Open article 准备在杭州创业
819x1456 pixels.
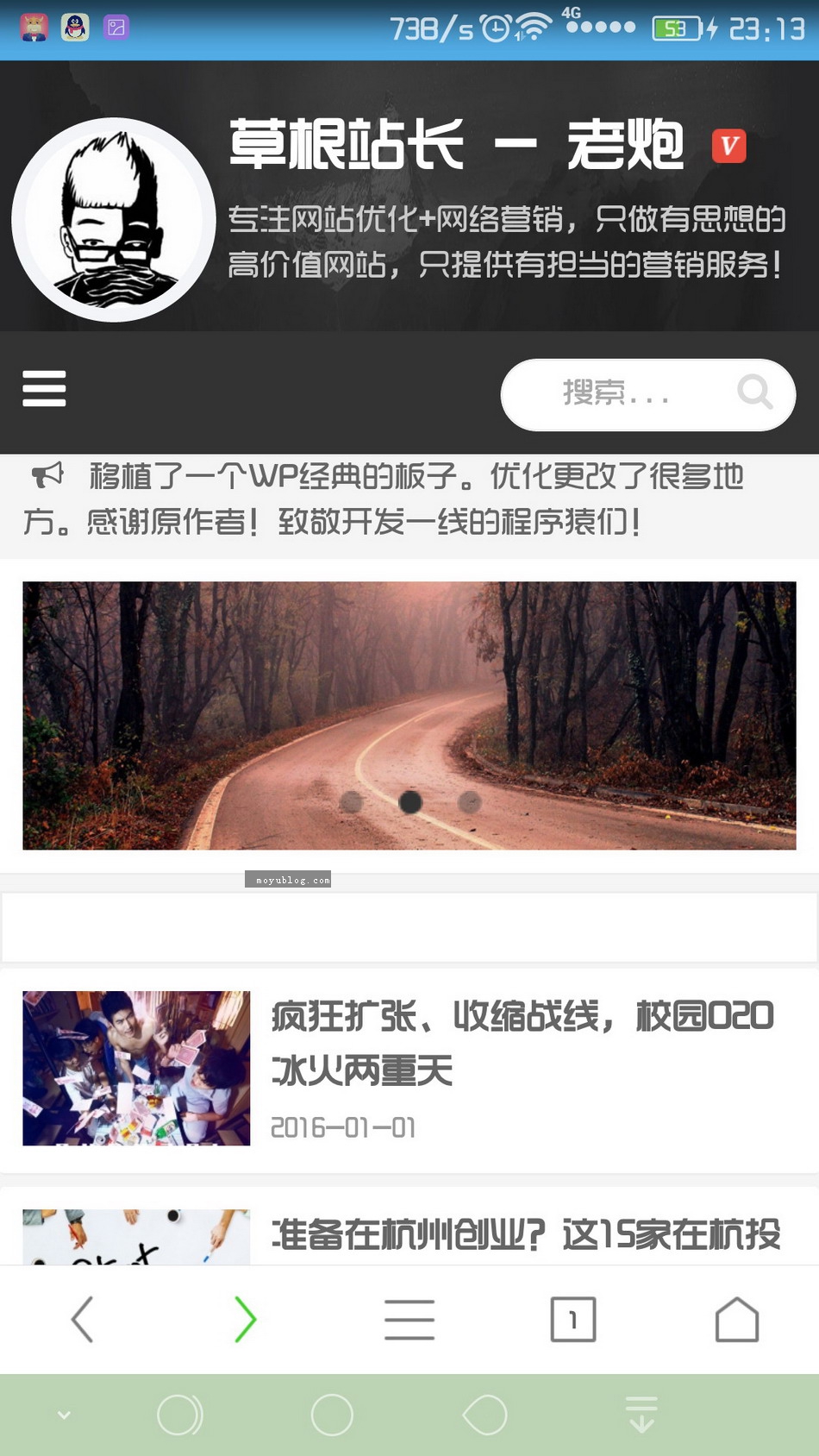(x=526, y=1235)
